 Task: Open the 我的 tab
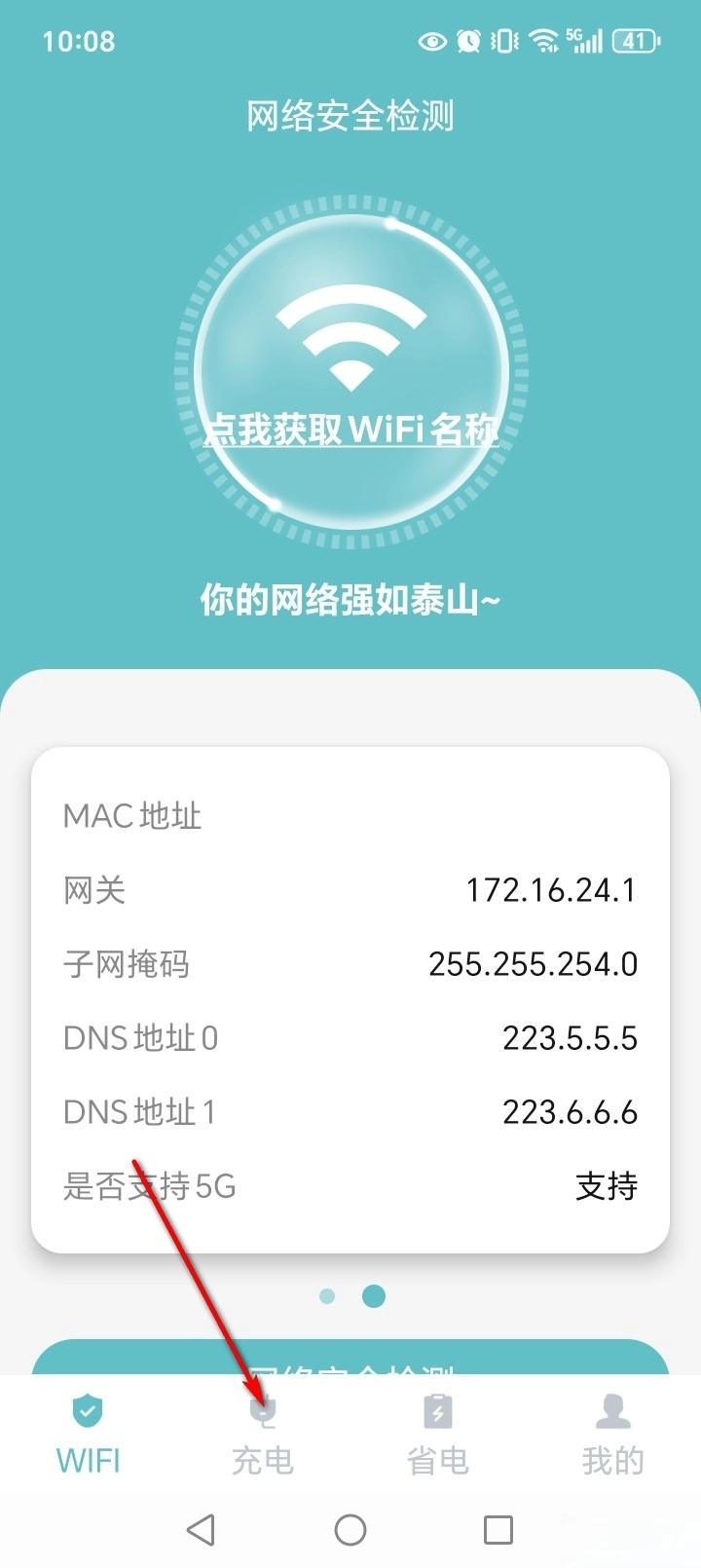tap(612, 1434)
